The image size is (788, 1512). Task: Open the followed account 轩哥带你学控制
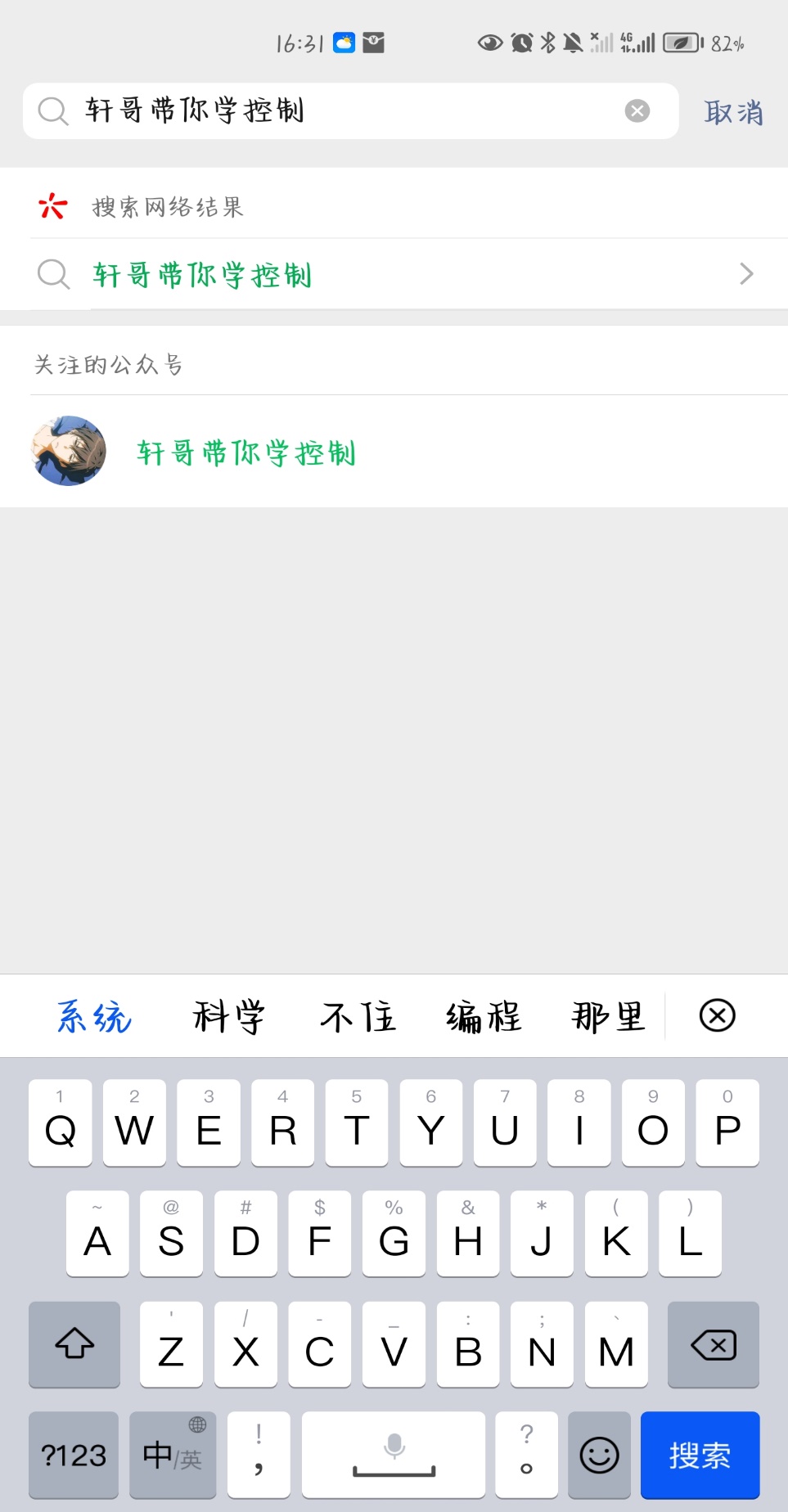click(x=245, y=452)
